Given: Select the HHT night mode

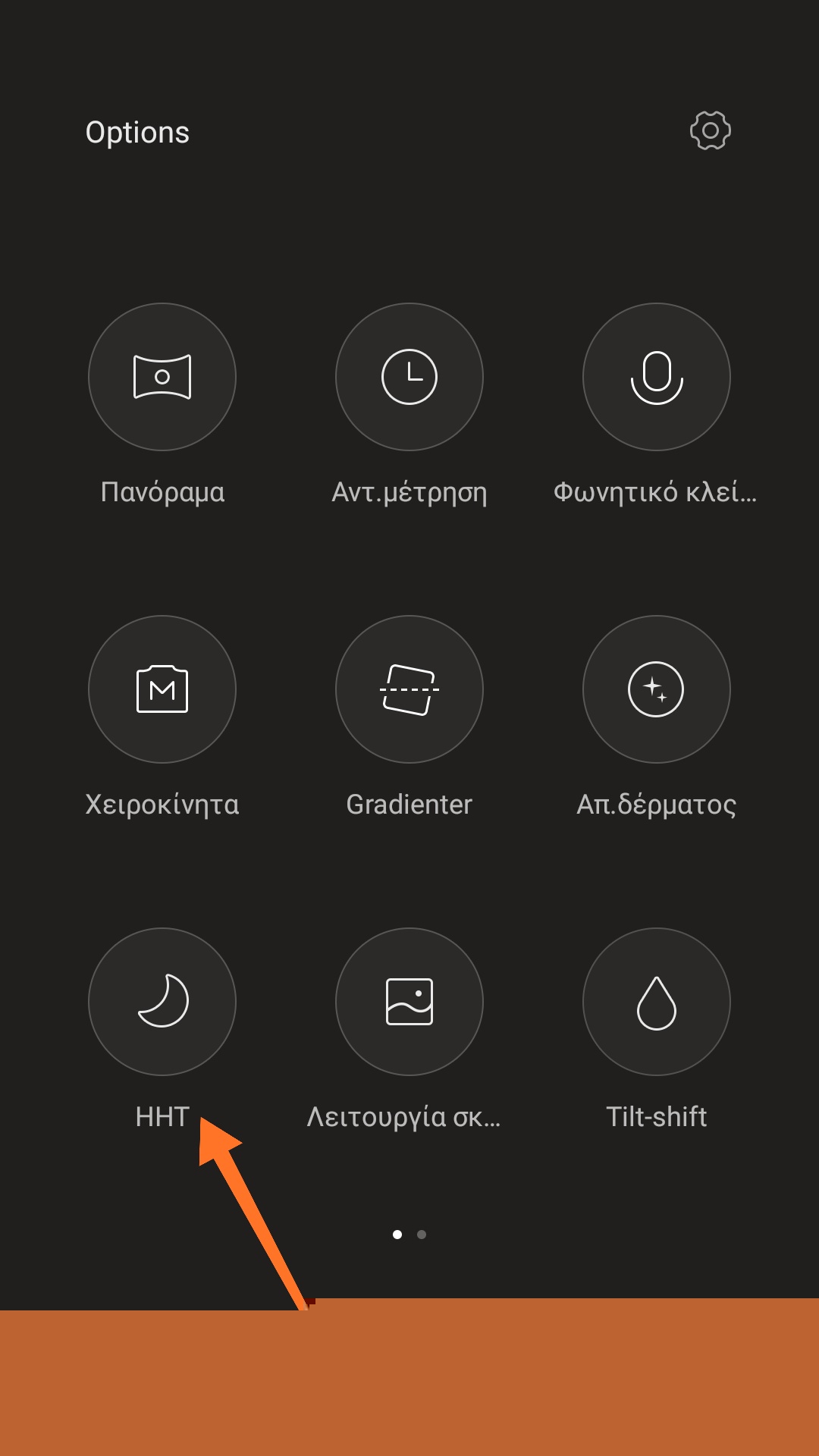Looking at the screenshot, I should pos(162,1002).
